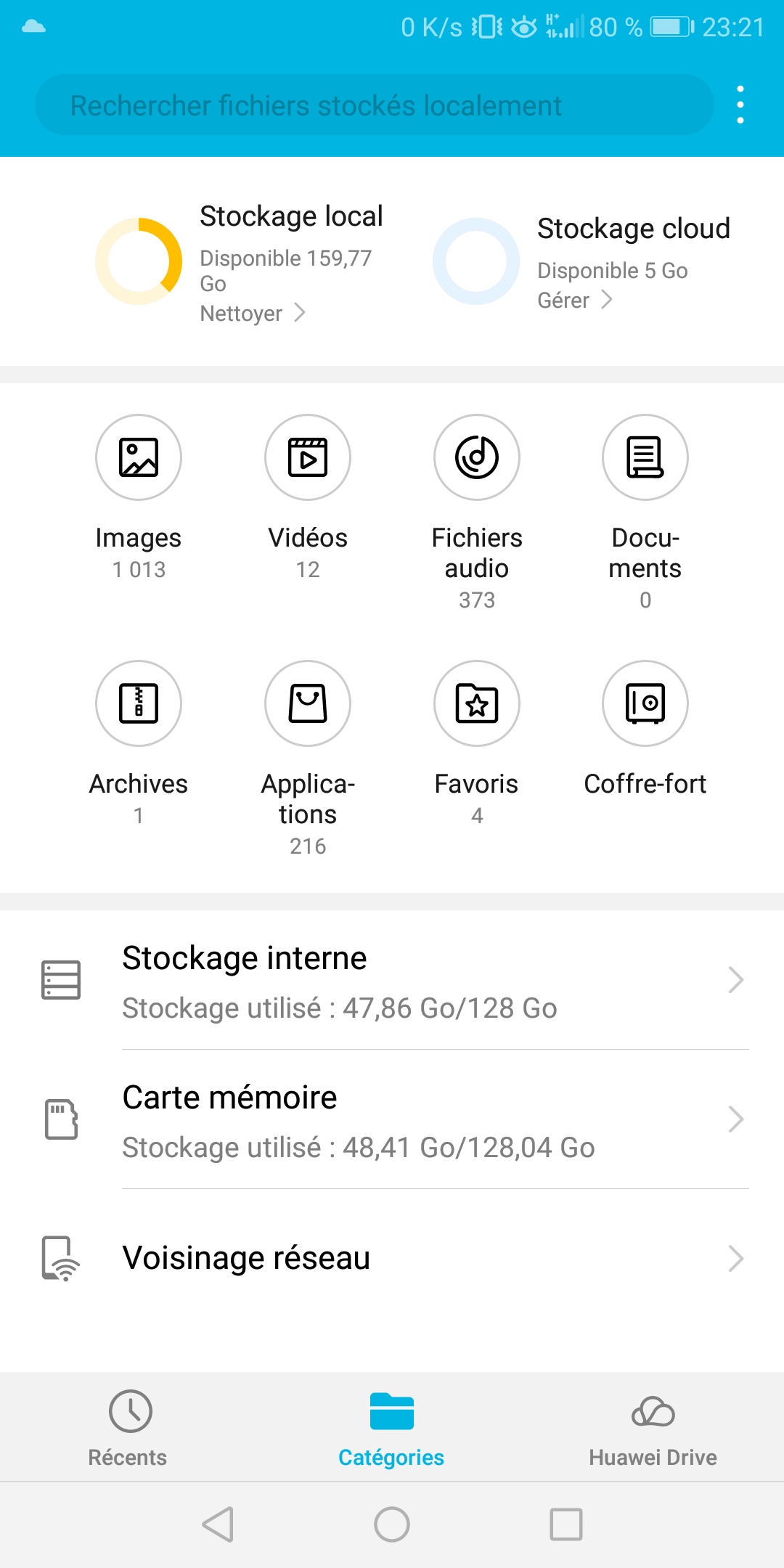This screenshot has width=784, height=1568.
Task: Tap the system home button
Action: (392, 1524)
